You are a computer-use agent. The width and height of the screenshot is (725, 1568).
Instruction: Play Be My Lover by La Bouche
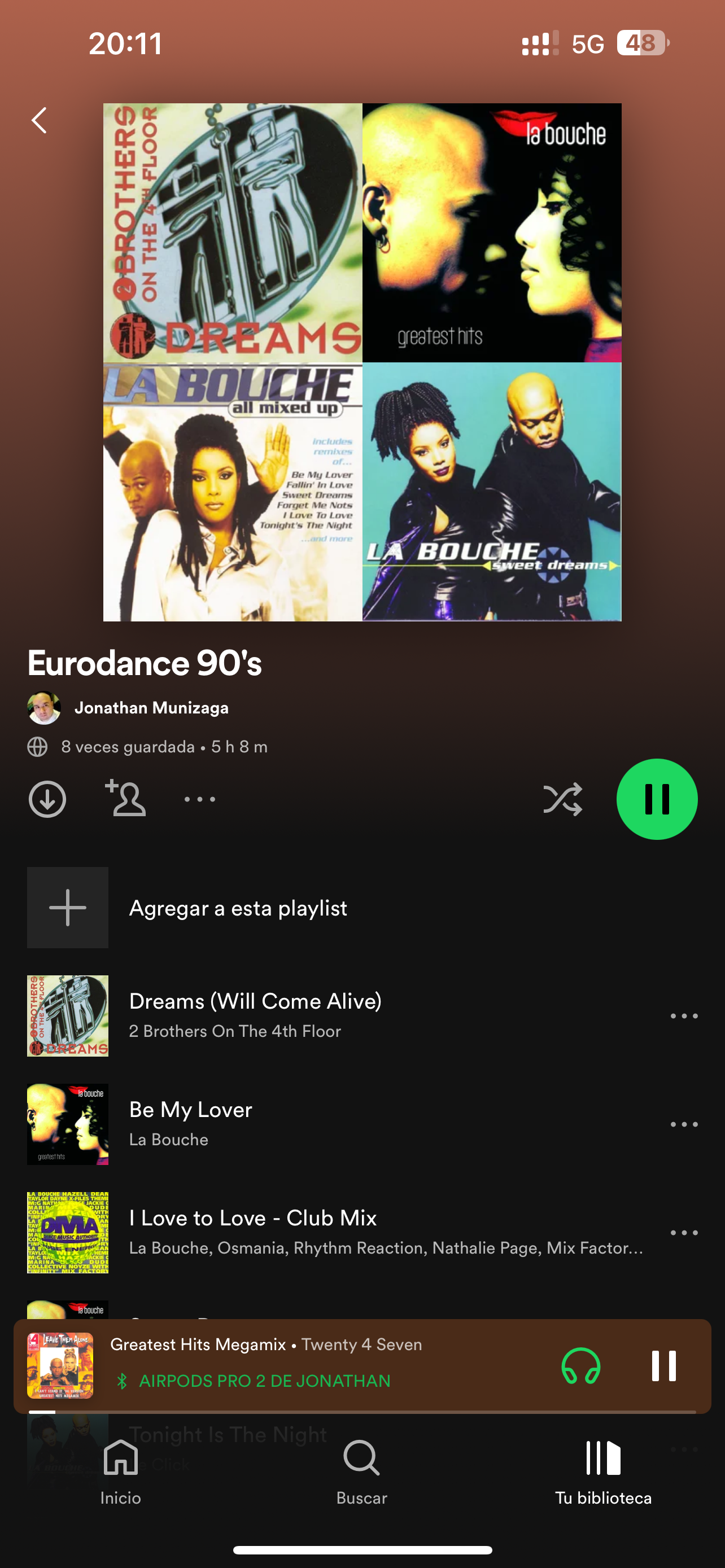coord(190,1124)
